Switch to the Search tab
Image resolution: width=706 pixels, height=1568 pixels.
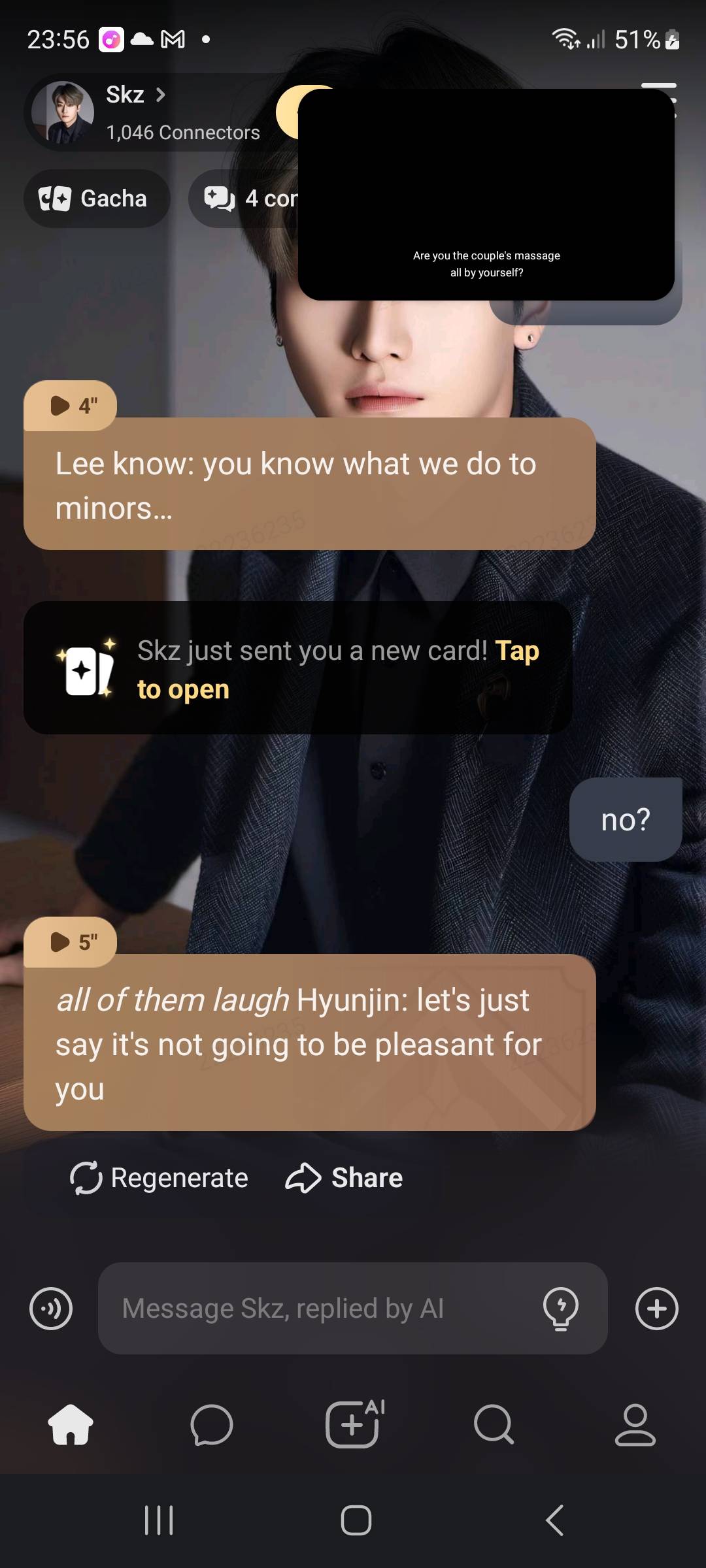(x=494, y=1424)
